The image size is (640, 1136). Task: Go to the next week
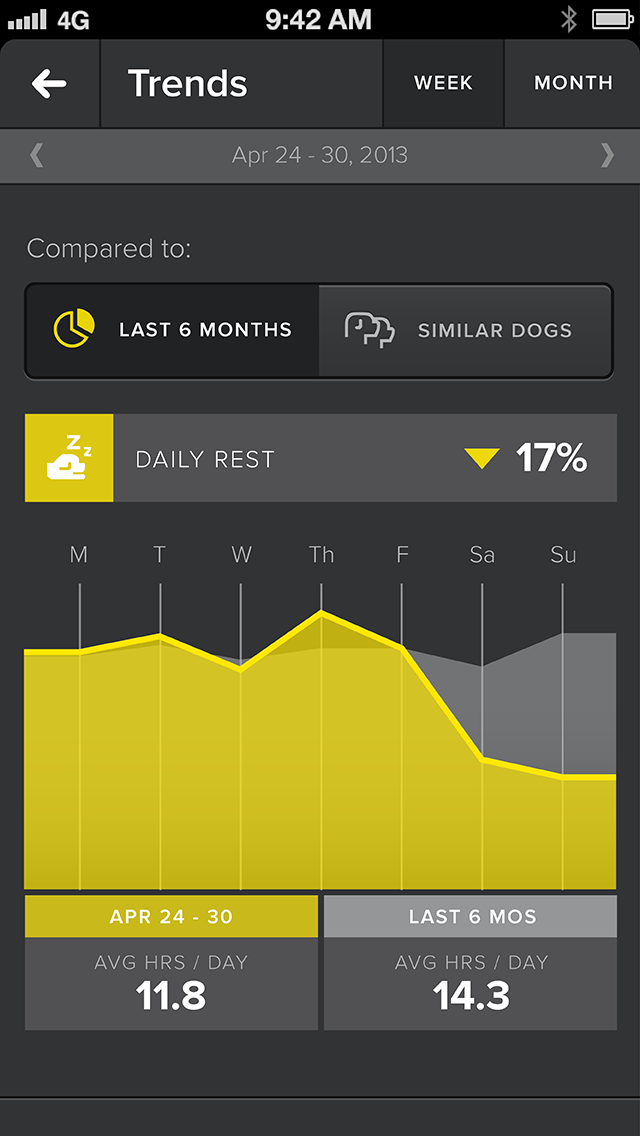[x=606, y=155]
